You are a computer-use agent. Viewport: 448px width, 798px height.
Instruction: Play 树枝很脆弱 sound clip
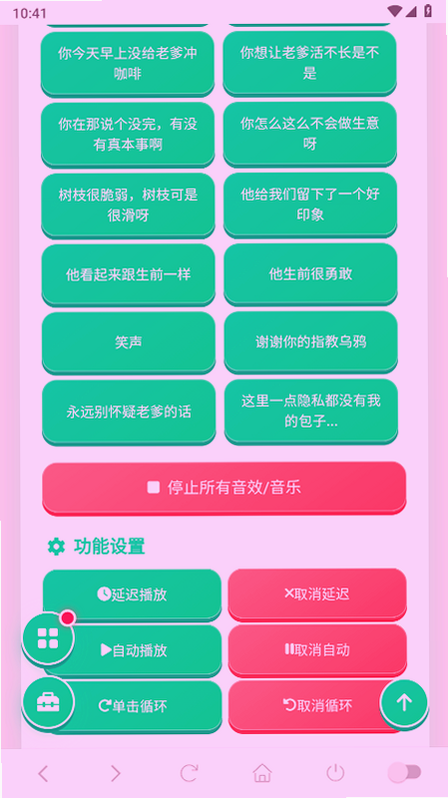[x=128, y=205]
